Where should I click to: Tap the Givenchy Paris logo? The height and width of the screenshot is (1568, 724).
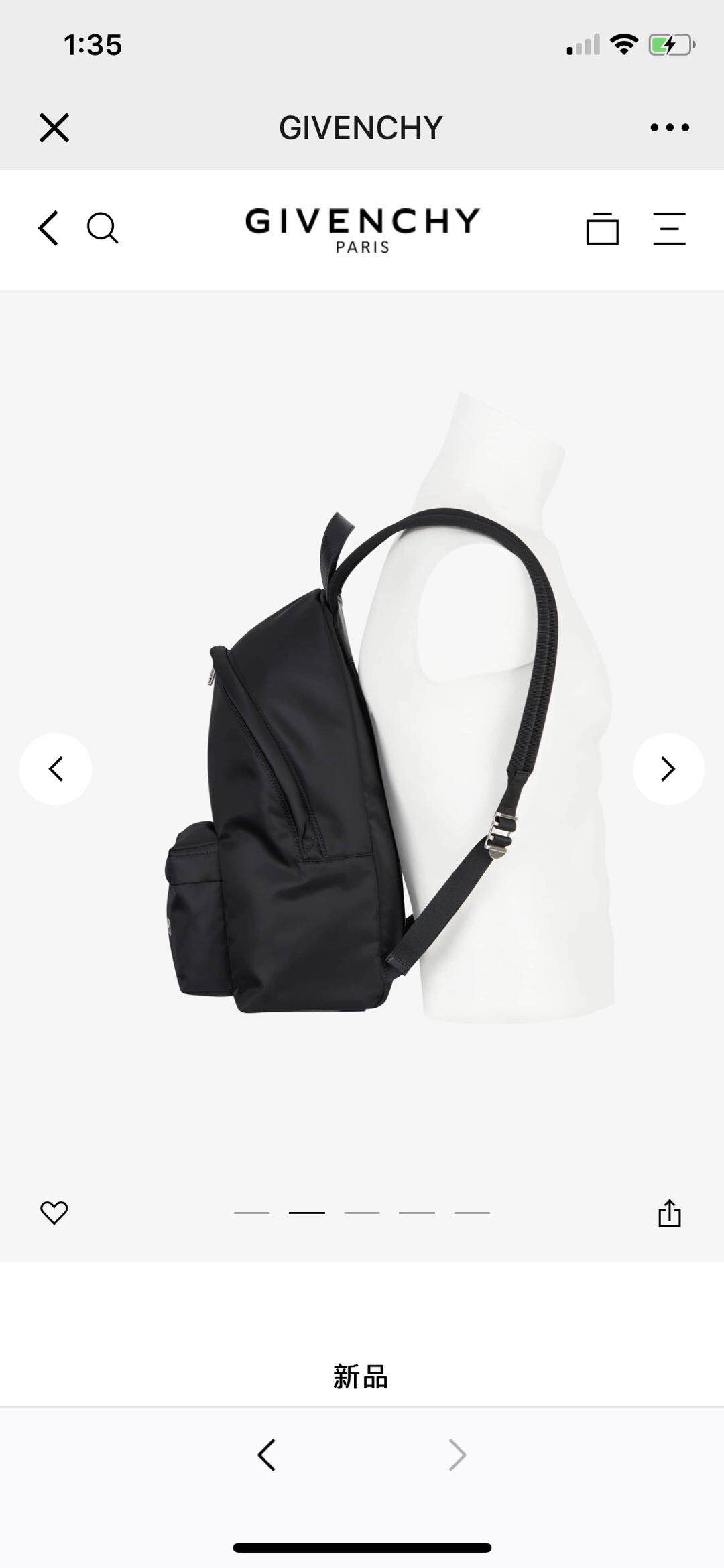point(362,230)
